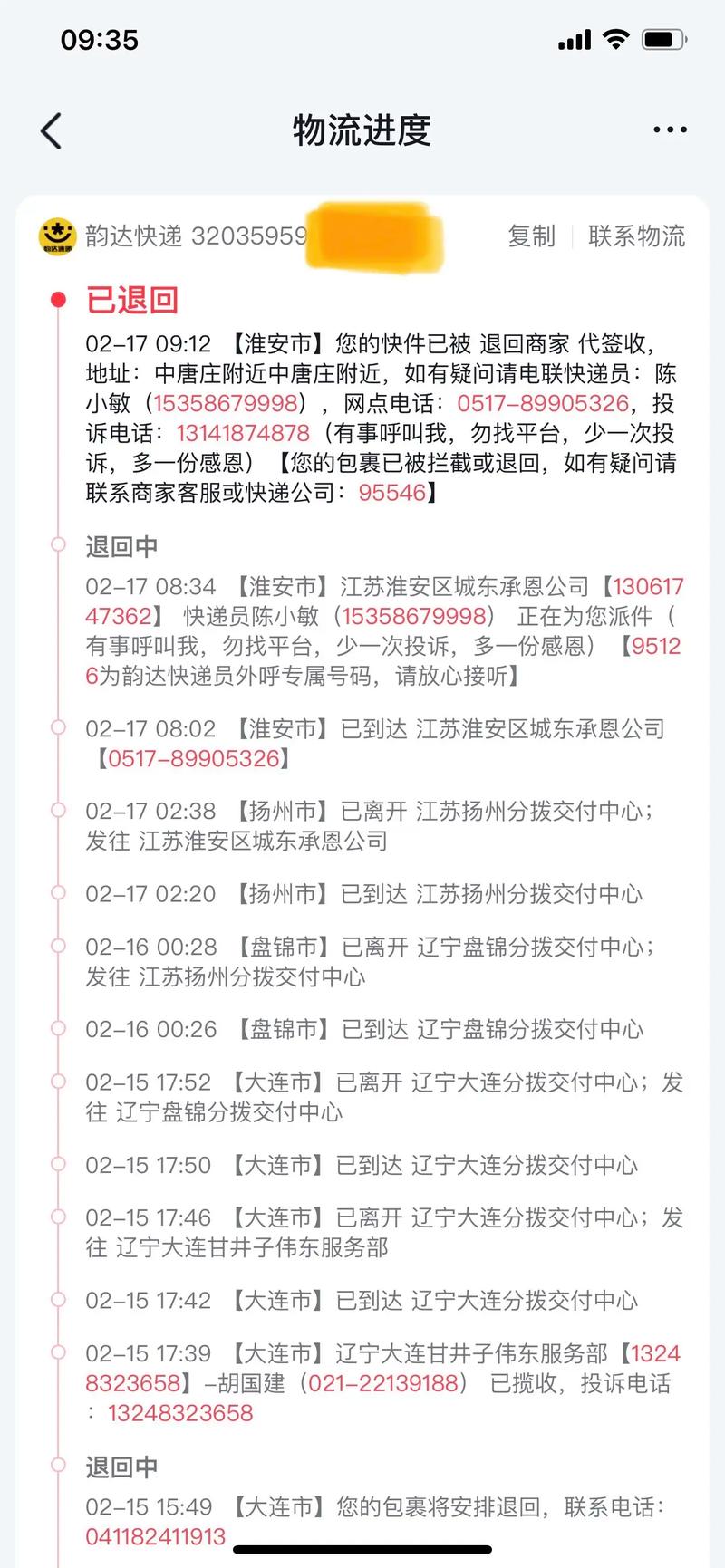Open the more options (•••) menu

coord(669,130)
